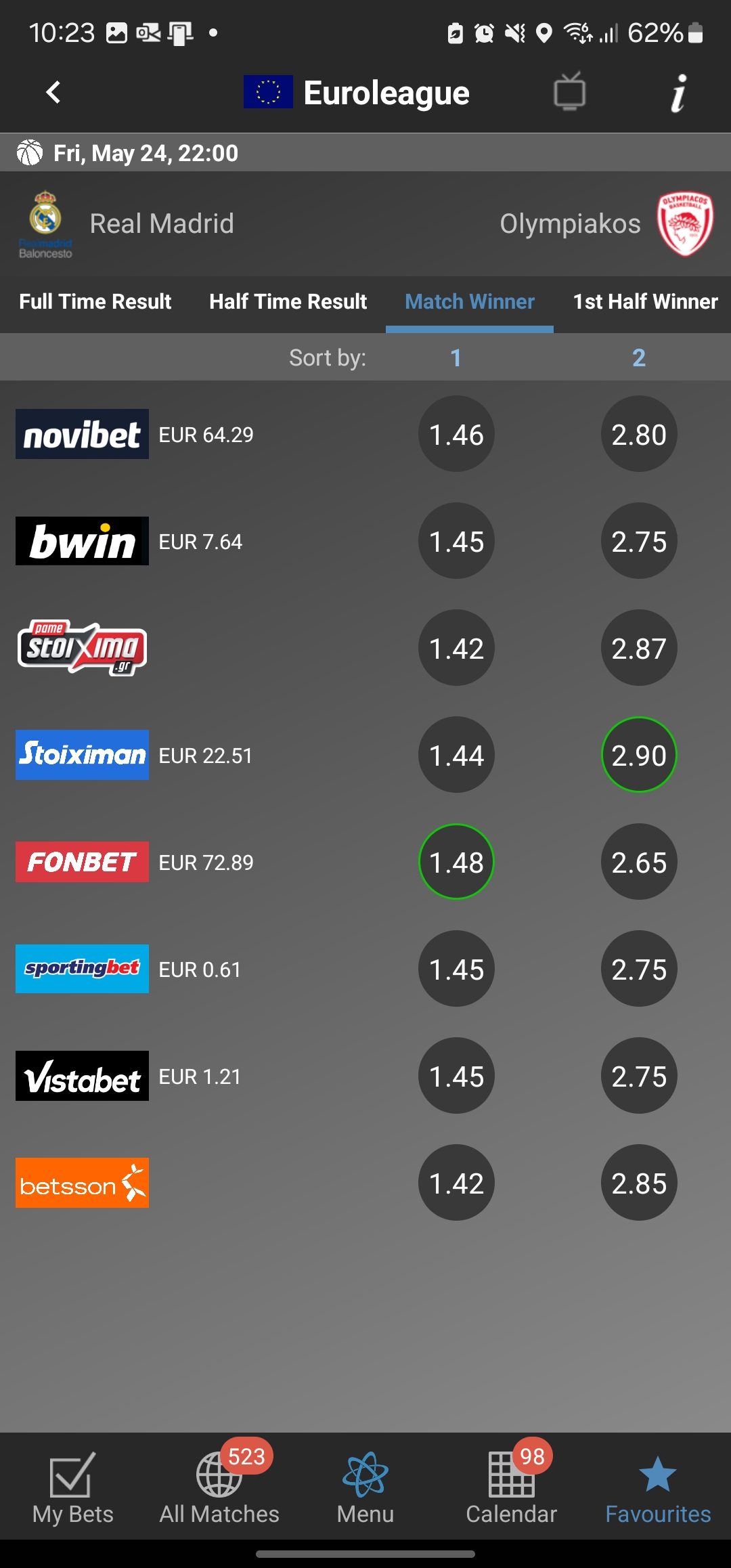The width and height of the screenshot is (731, 1568).
Task: Tap Betsson odds 2.85 for Olympiakos
Action: tap(639, 1183)
